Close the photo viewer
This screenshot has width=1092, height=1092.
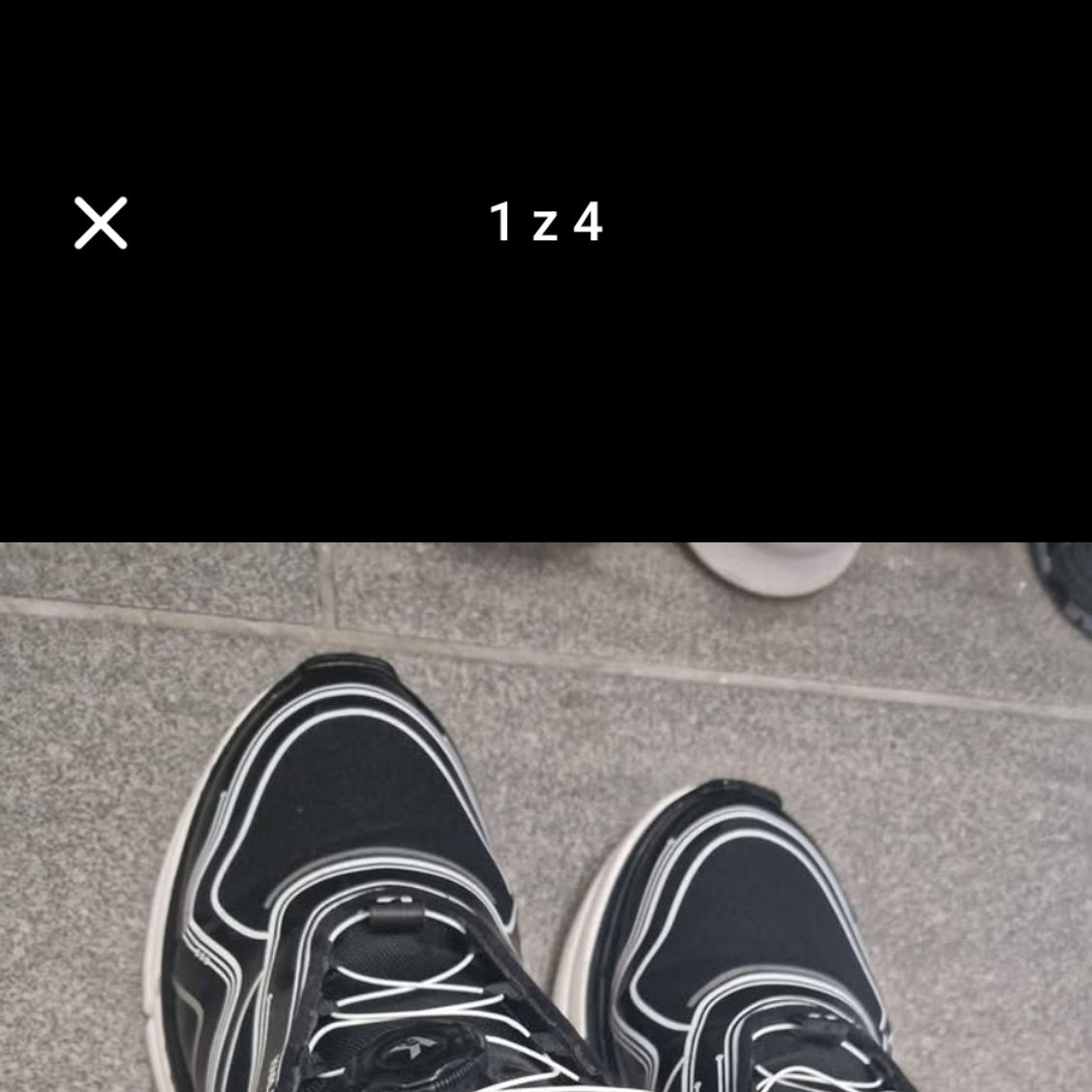pyautogui.click(x=101, y=223)
